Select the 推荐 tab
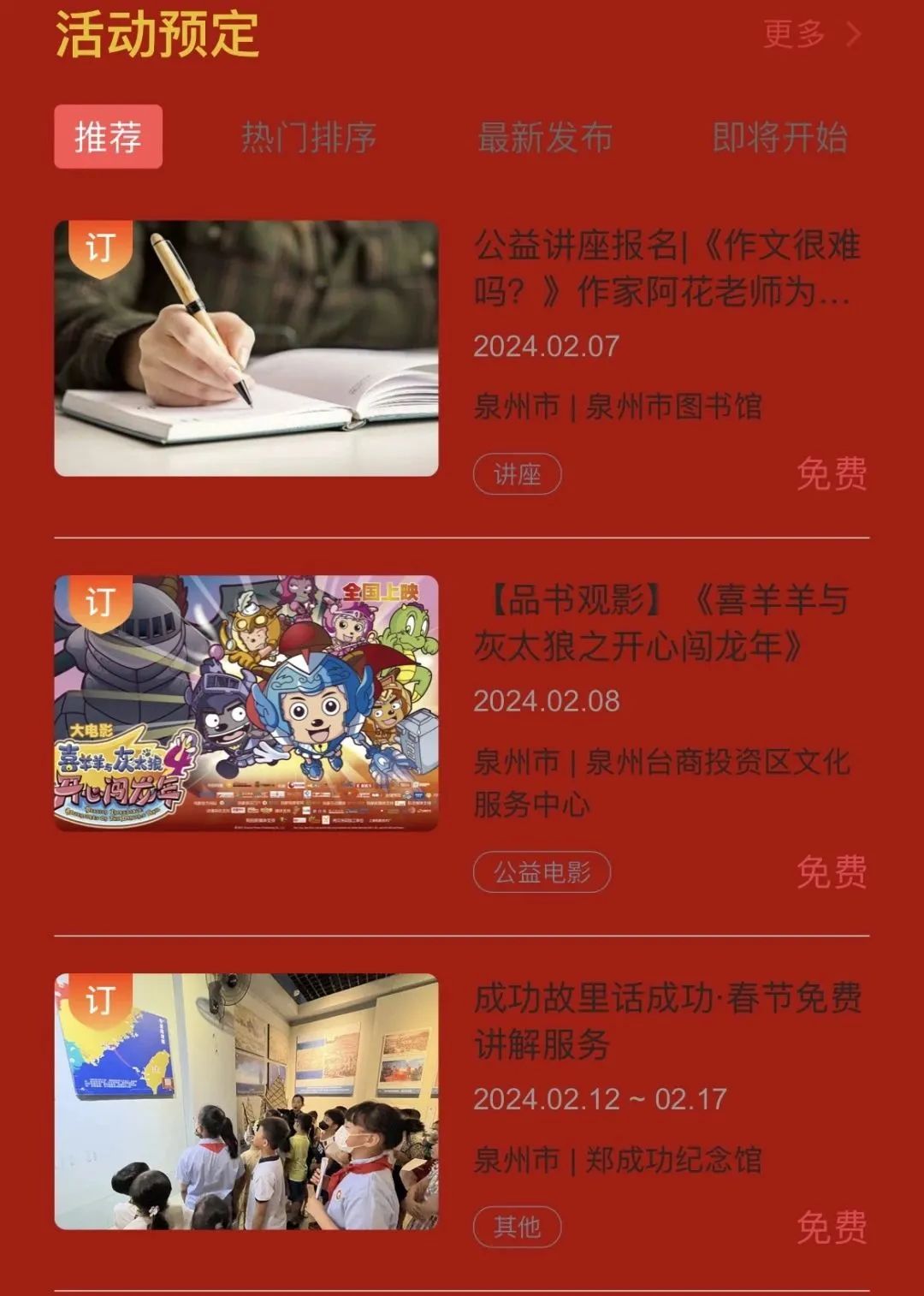Viewport: 924px width, 1296px height. (x=108, y=137)
